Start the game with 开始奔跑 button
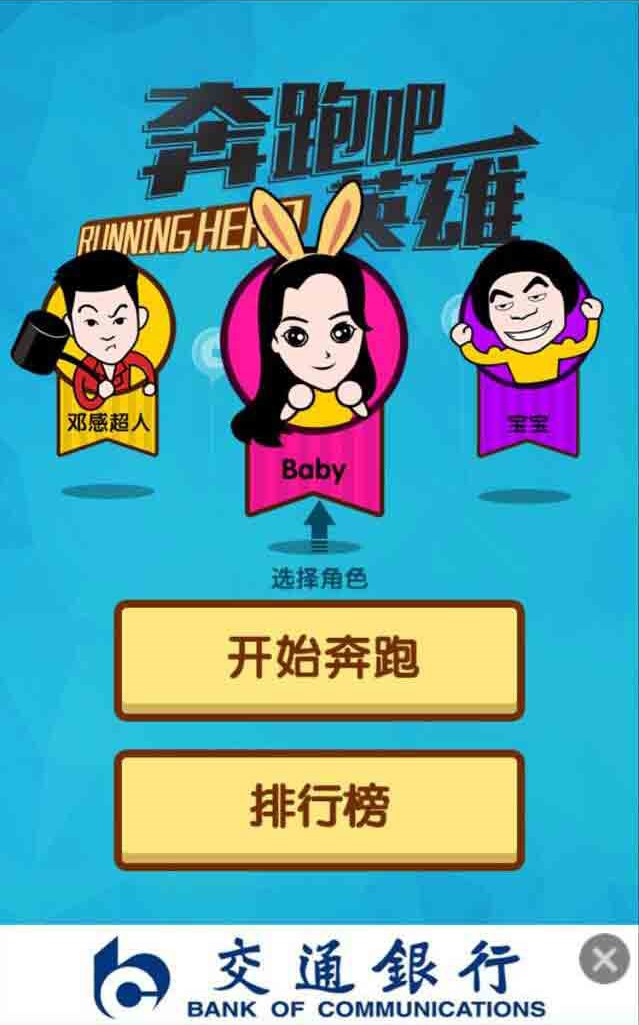Screen dimensions: 639x1025 319,660
